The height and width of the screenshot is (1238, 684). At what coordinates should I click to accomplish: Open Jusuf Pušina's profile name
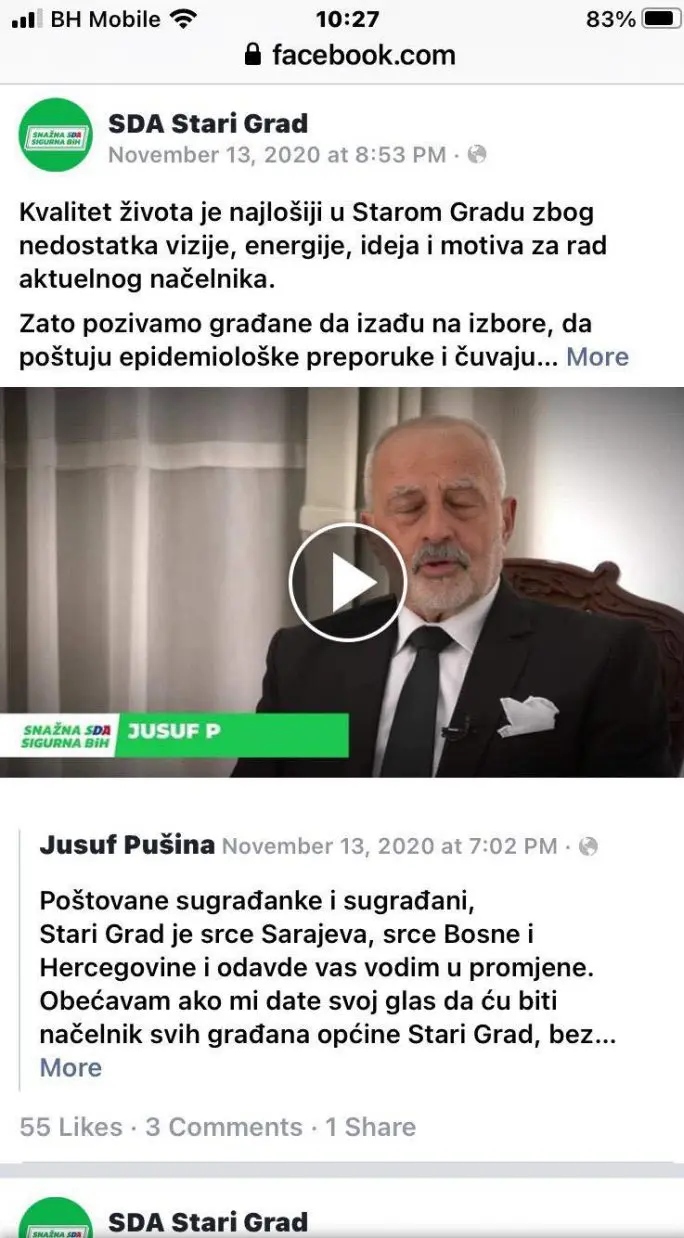click(127, 845)
